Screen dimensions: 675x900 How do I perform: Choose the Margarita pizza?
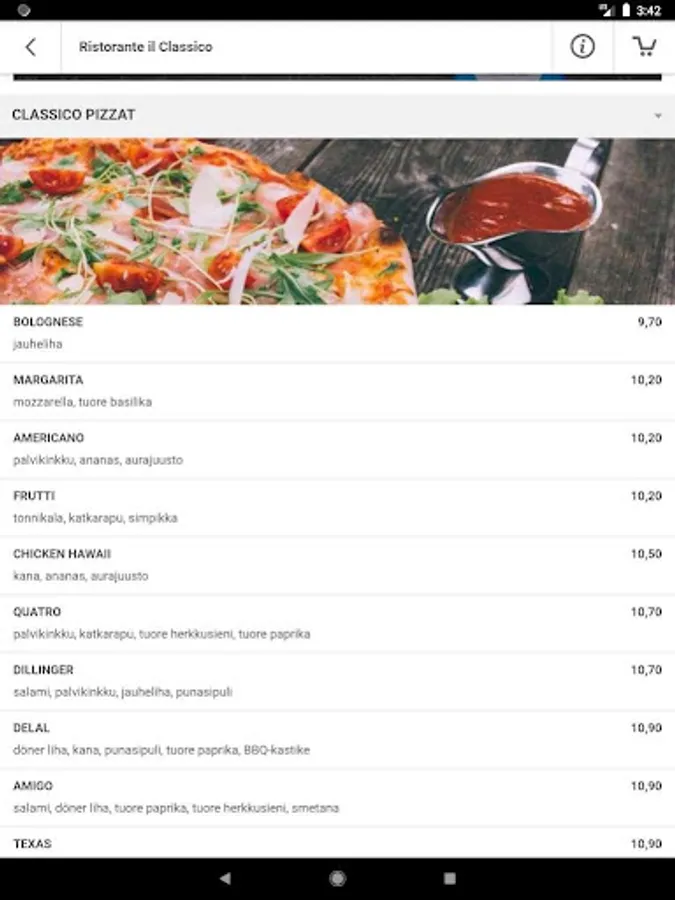click(x=337, y=391)
